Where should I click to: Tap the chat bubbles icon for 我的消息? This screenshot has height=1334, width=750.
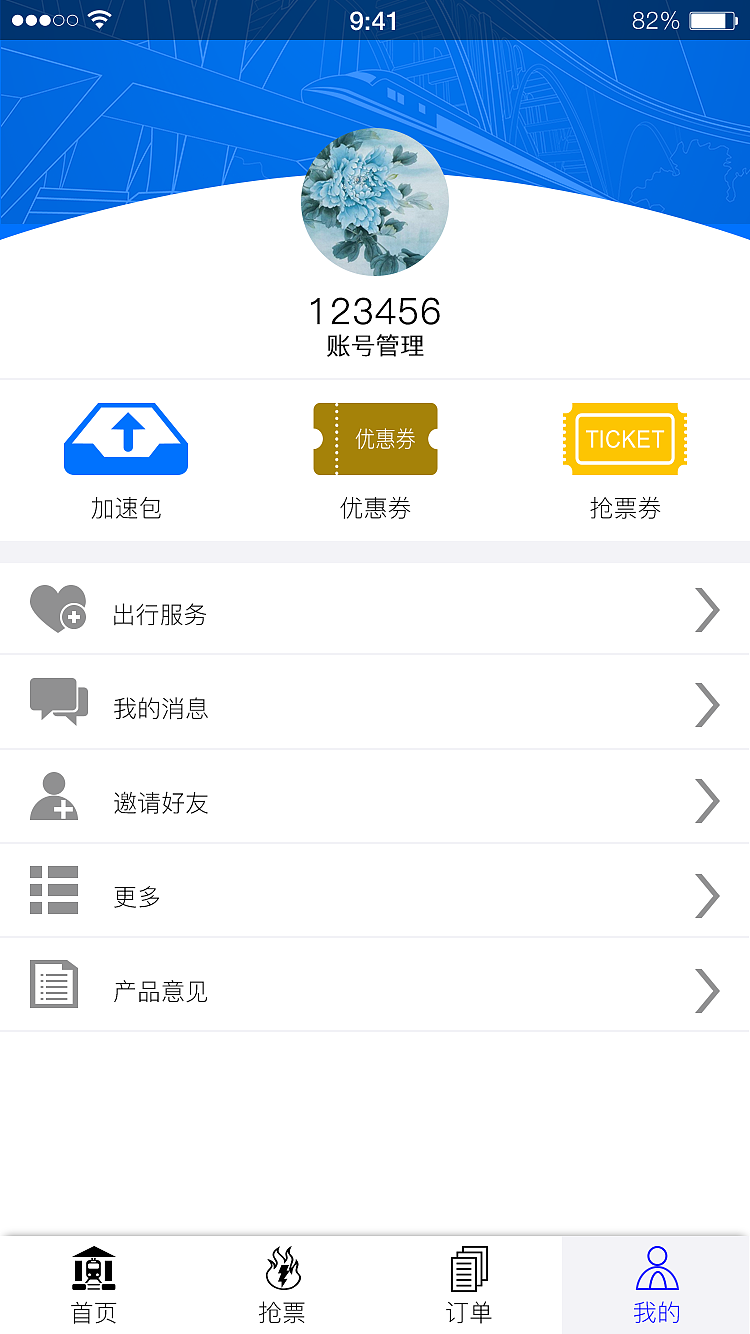click(58, 702)
